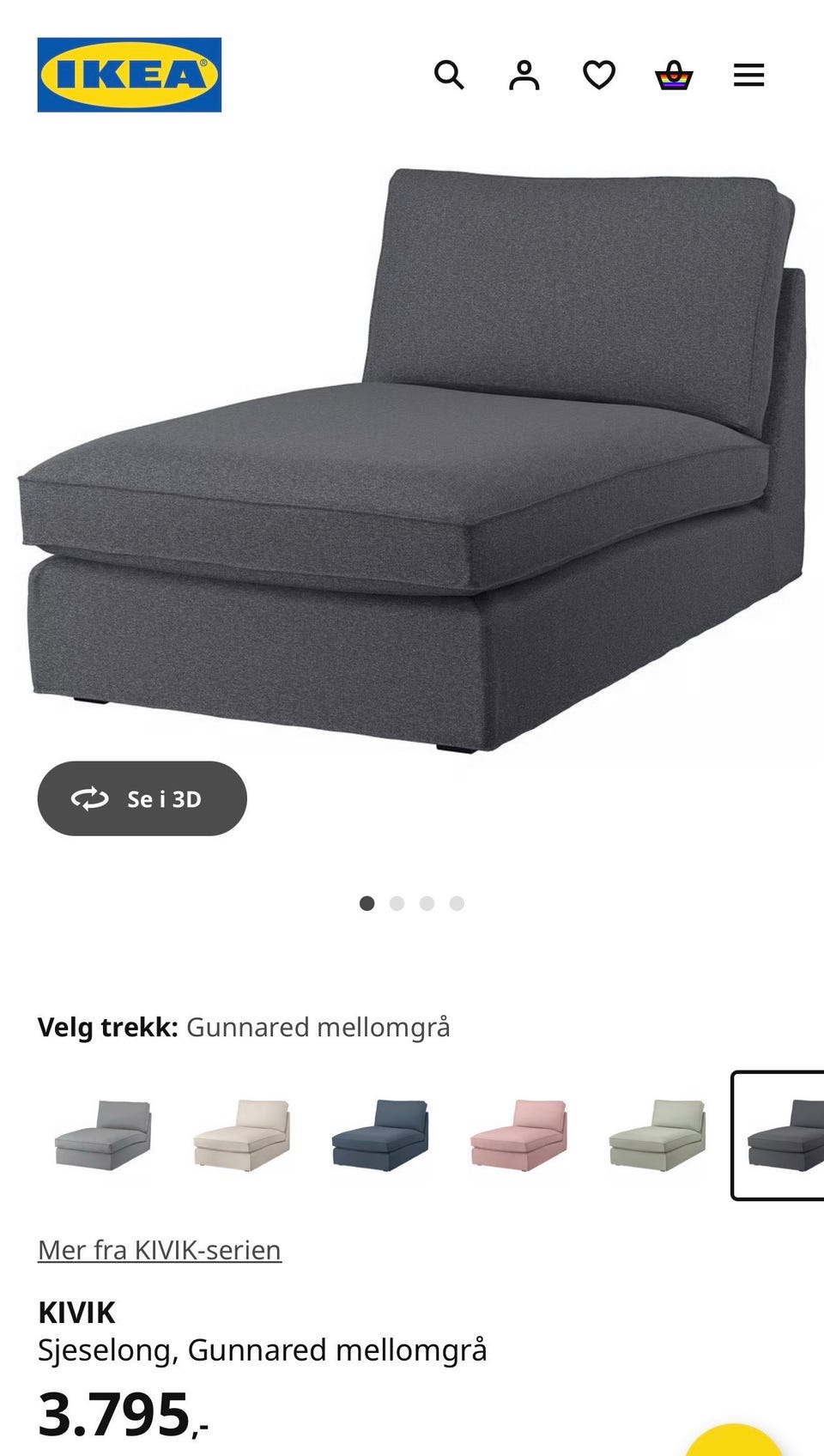Open the shopping basket

tap(674, 76)
